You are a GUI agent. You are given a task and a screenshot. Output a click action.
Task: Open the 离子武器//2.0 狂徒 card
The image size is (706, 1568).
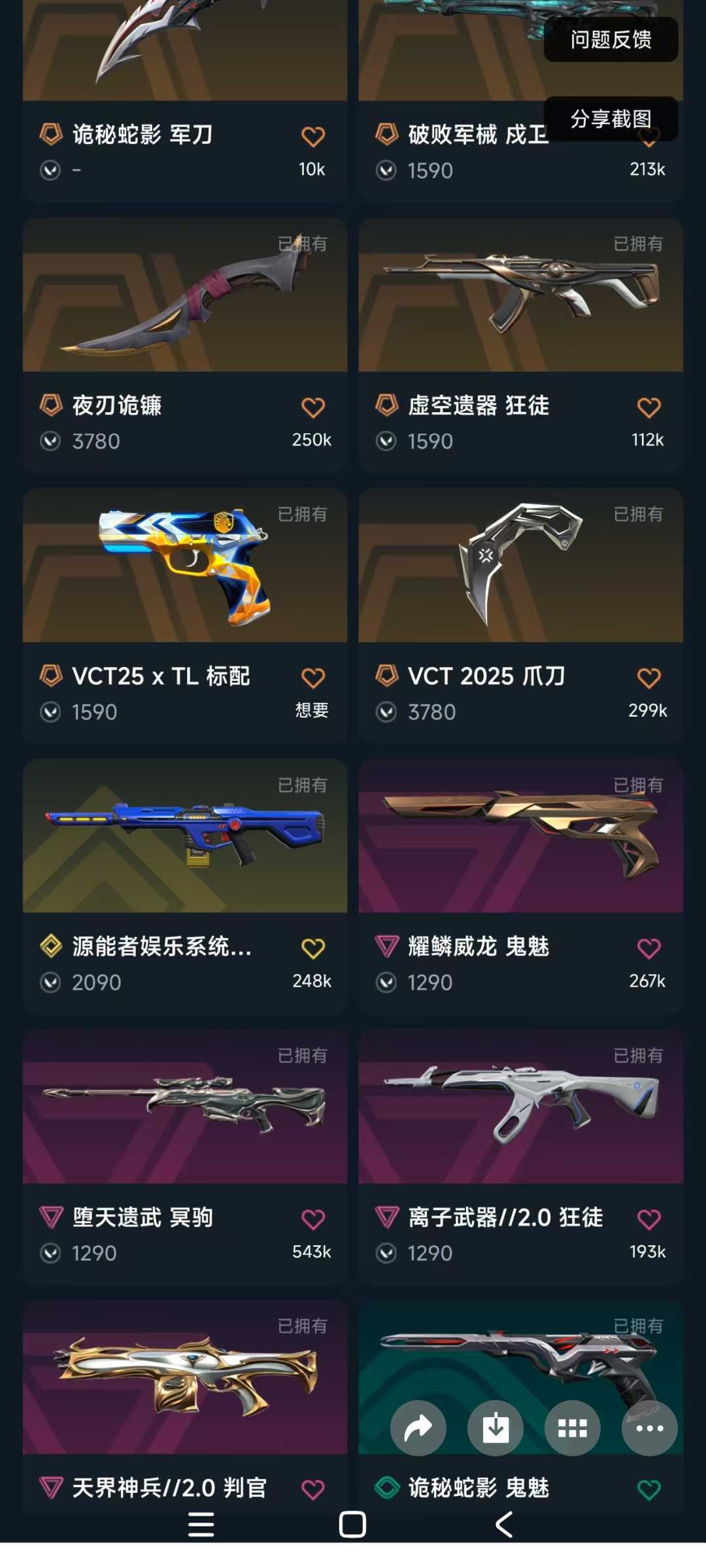tap(521, 1156)
